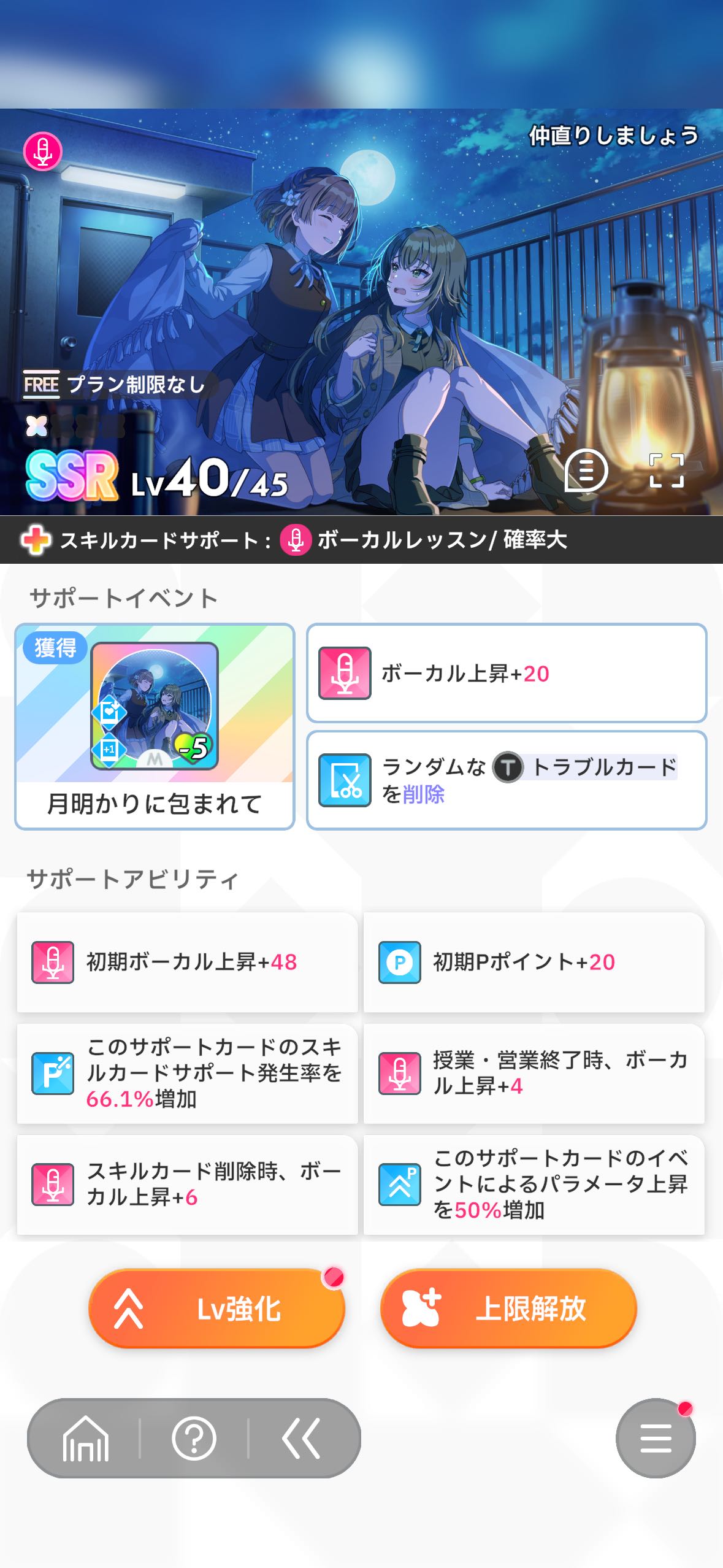Open the help question mark icon
This screenshot has width=723, height=1568.
tap(194, 1438)
